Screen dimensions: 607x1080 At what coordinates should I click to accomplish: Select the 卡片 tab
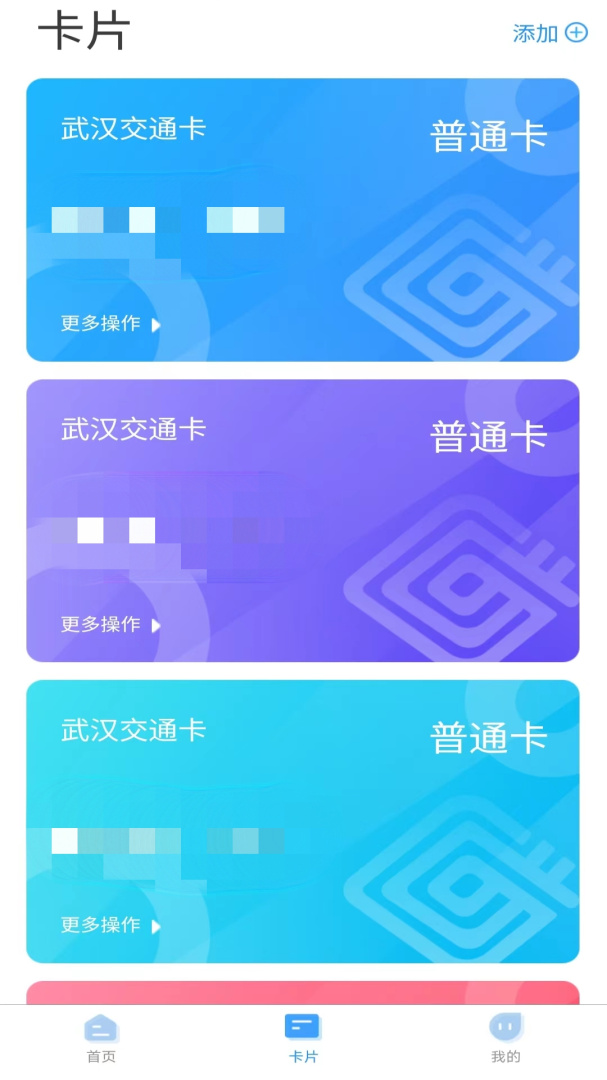302,1038
